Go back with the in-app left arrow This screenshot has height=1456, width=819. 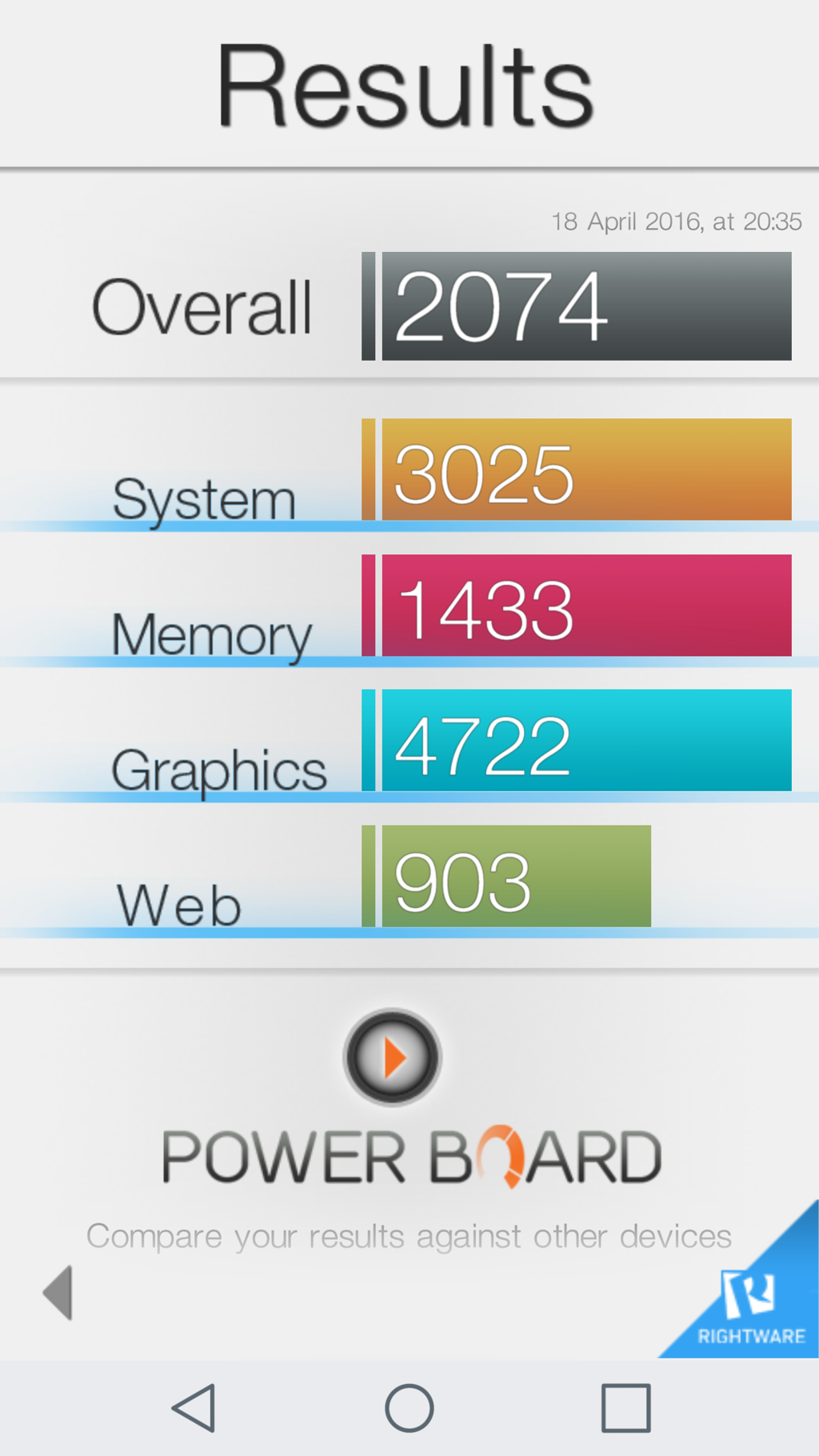point(58,1292)
